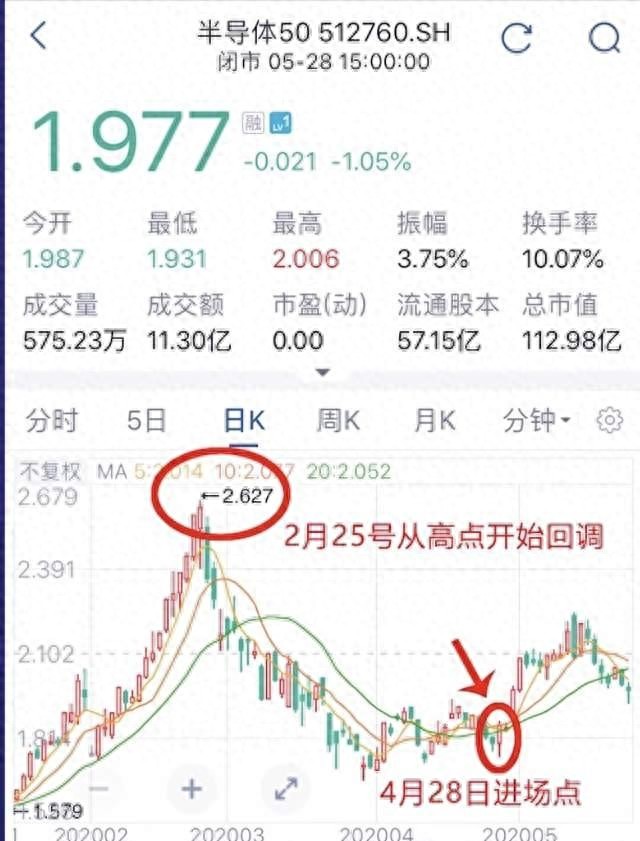The image size is (640, 841).
Task: Switch to the 5日 chart tab
Action: 146,421
